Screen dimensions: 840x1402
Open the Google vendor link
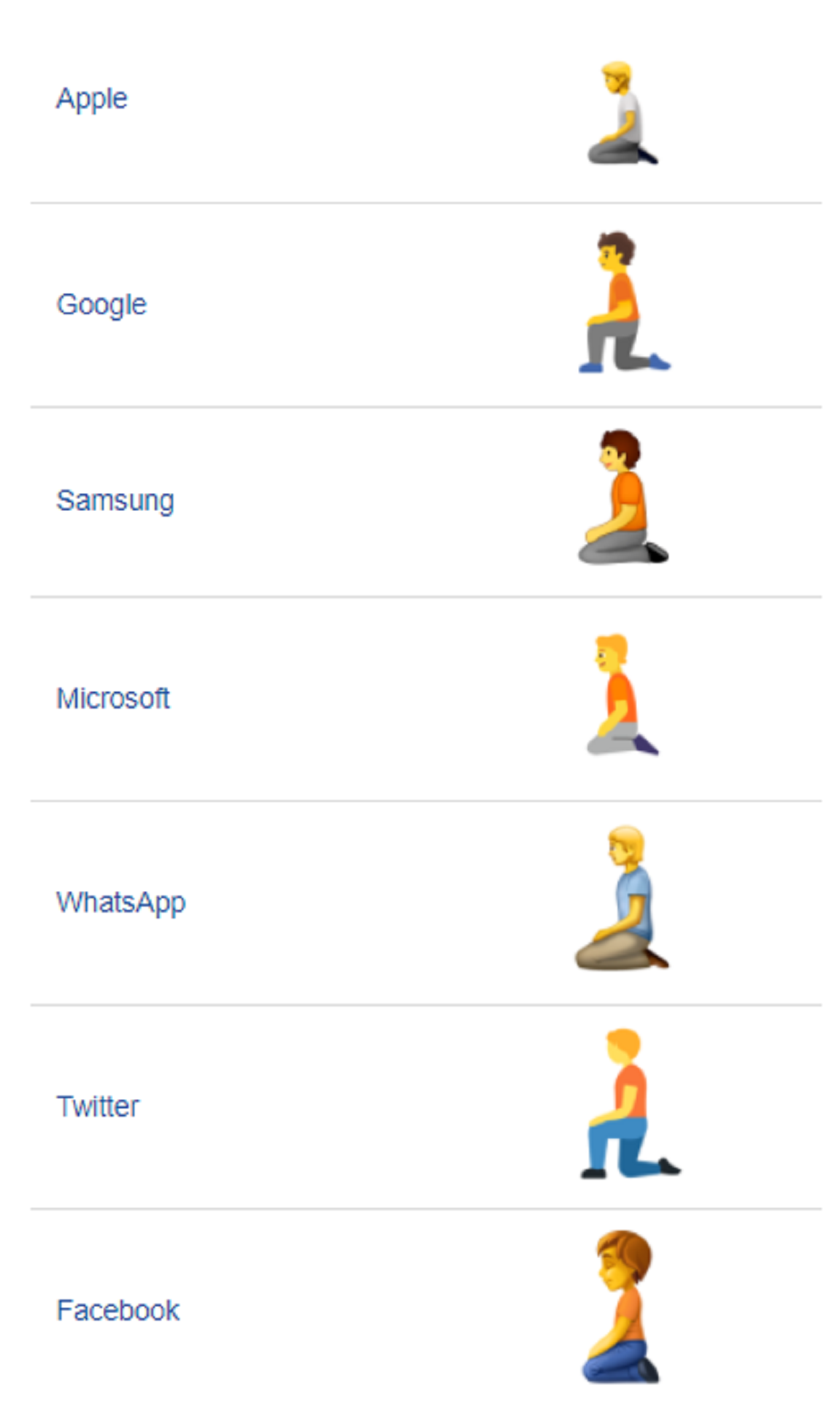point(101,304)
